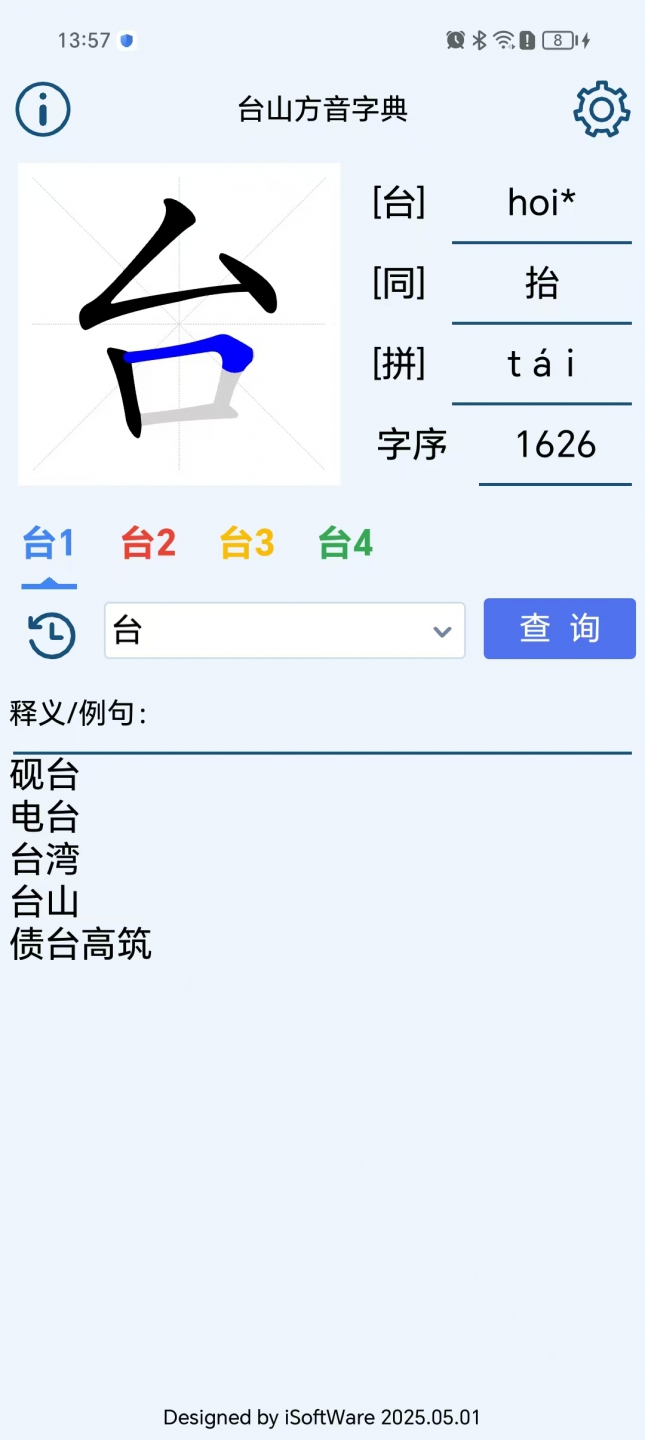Open the app info icon

tap(43, 109)
